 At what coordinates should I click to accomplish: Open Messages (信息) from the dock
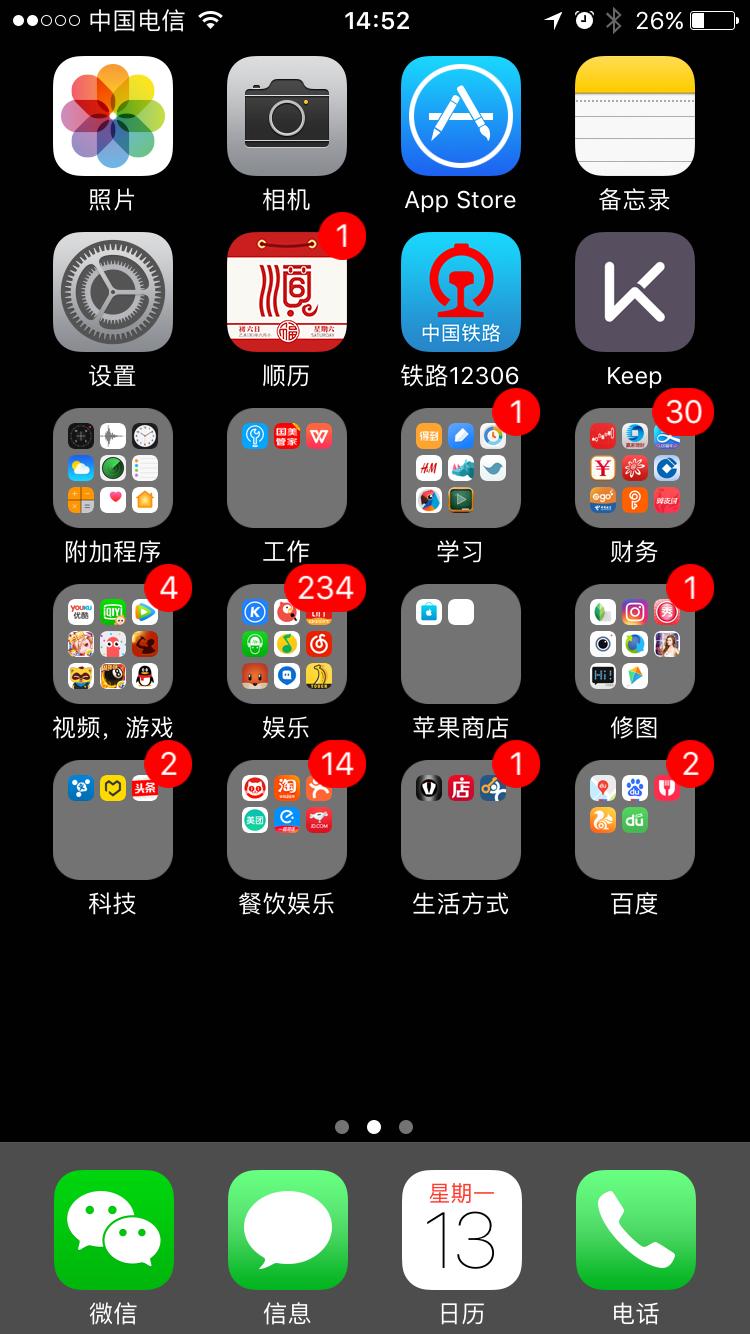[287, 1231]
